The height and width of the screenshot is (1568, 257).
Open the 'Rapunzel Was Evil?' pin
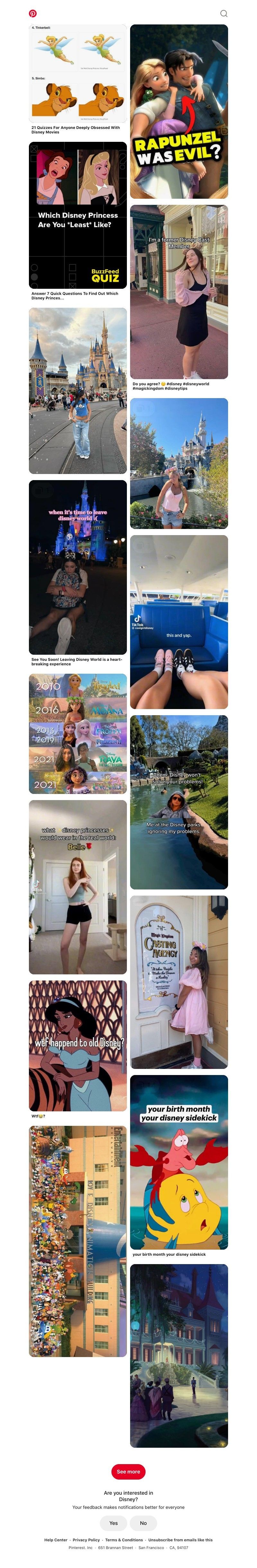(179, 111)
